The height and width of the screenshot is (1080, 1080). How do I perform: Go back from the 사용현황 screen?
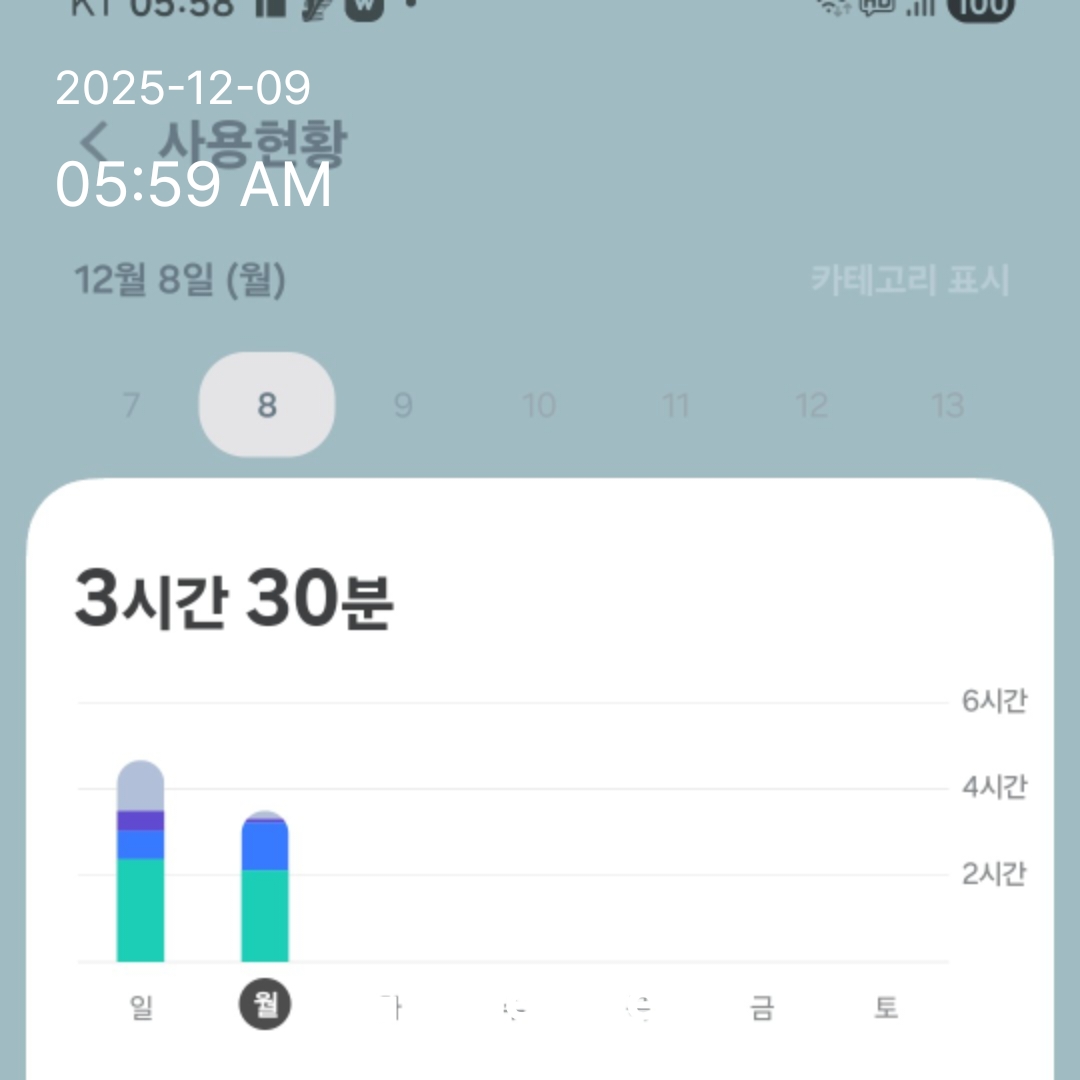(x=93, y=143)
